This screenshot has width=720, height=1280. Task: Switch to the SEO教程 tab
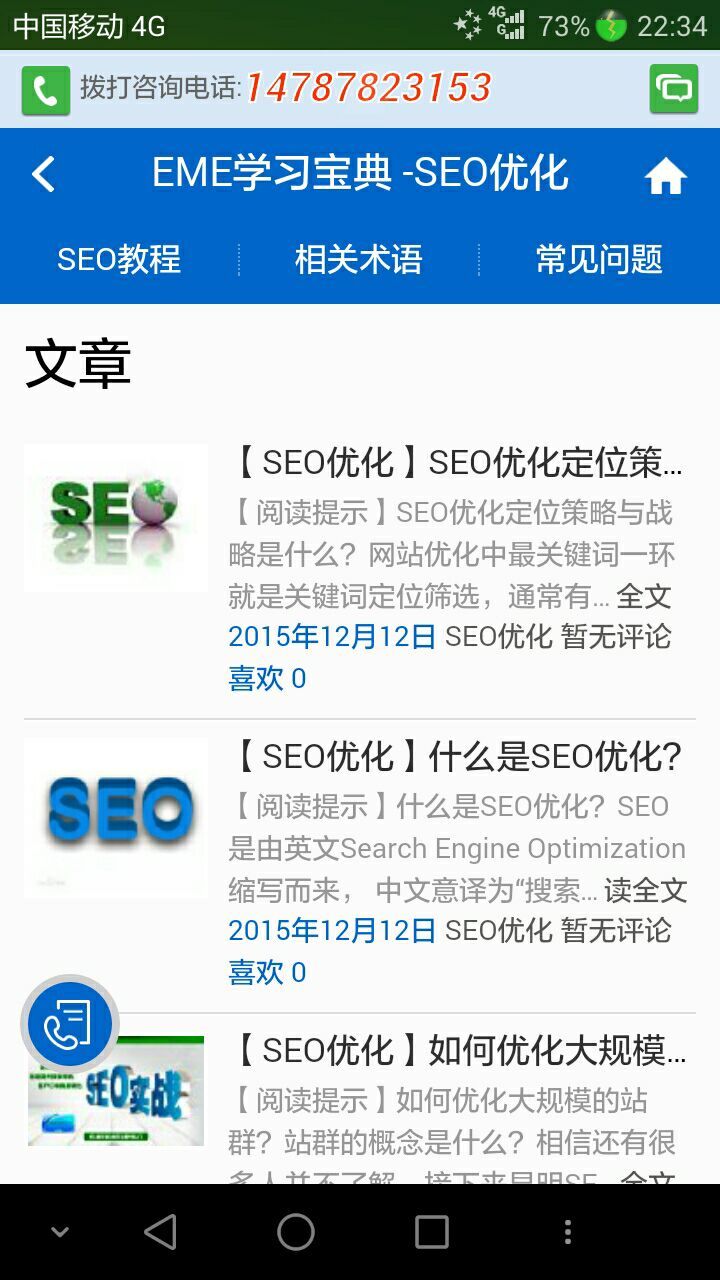119,260
